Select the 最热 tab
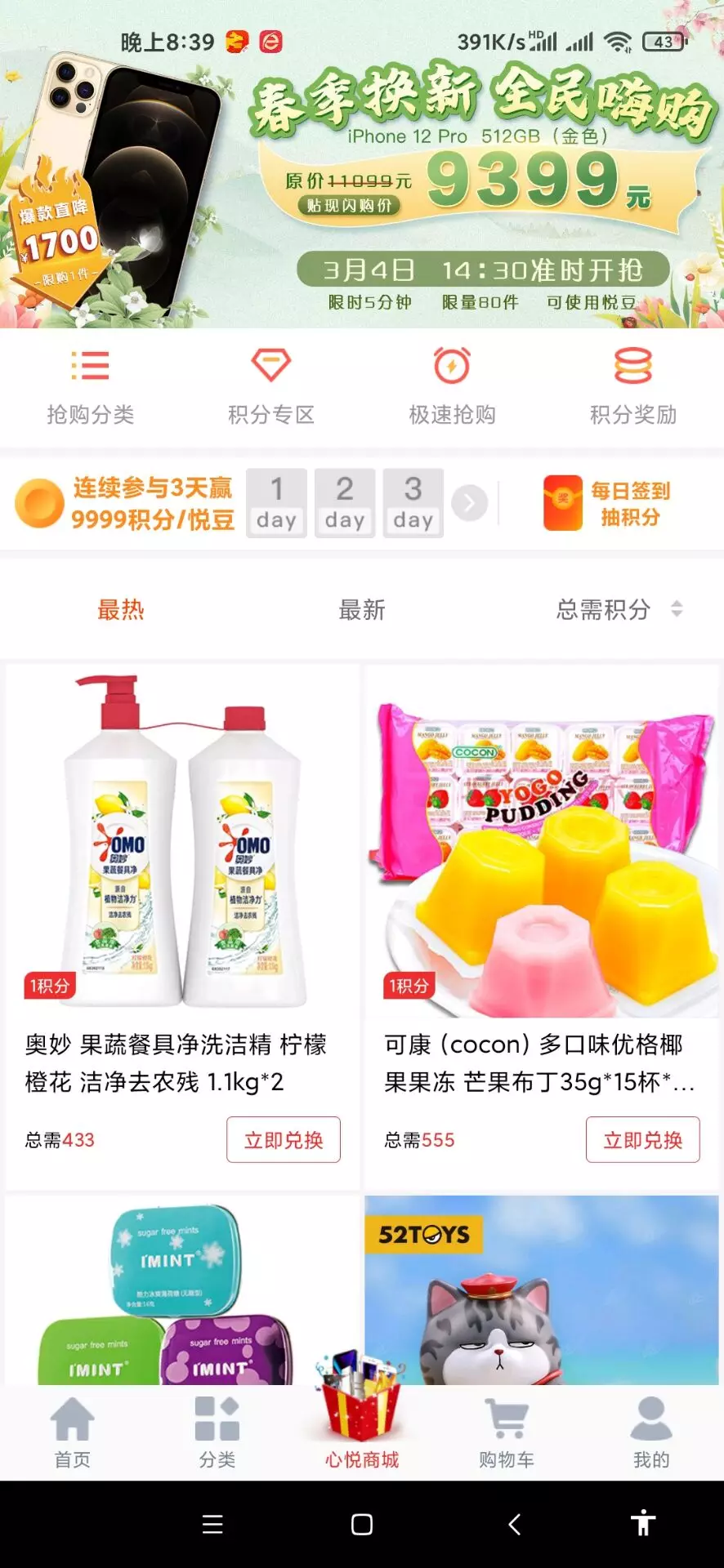Screen dimensions: 724x1568 coord(120,610)
